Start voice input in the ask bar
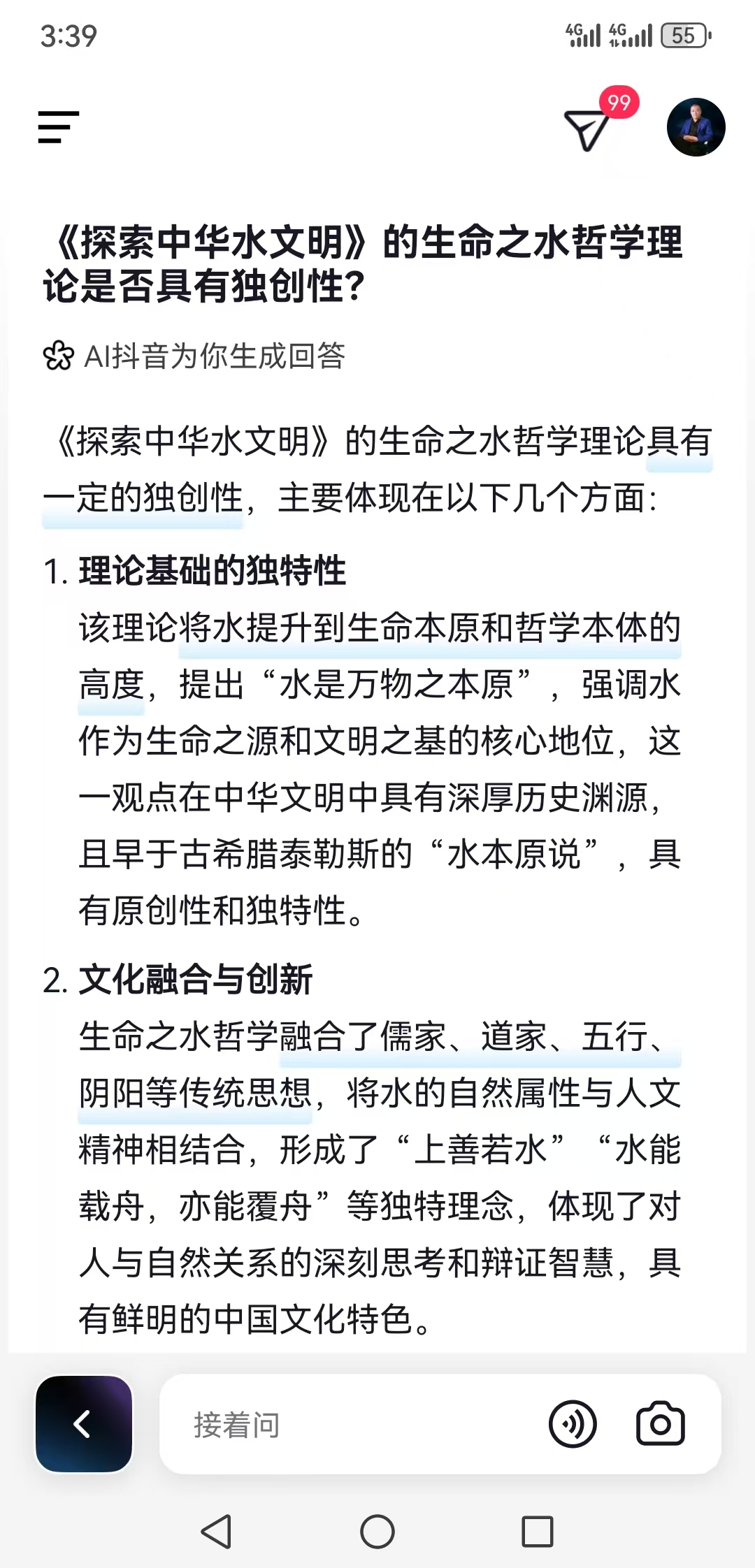The width and height of the screenshot is (755, 1568). tap(573, 1424)
